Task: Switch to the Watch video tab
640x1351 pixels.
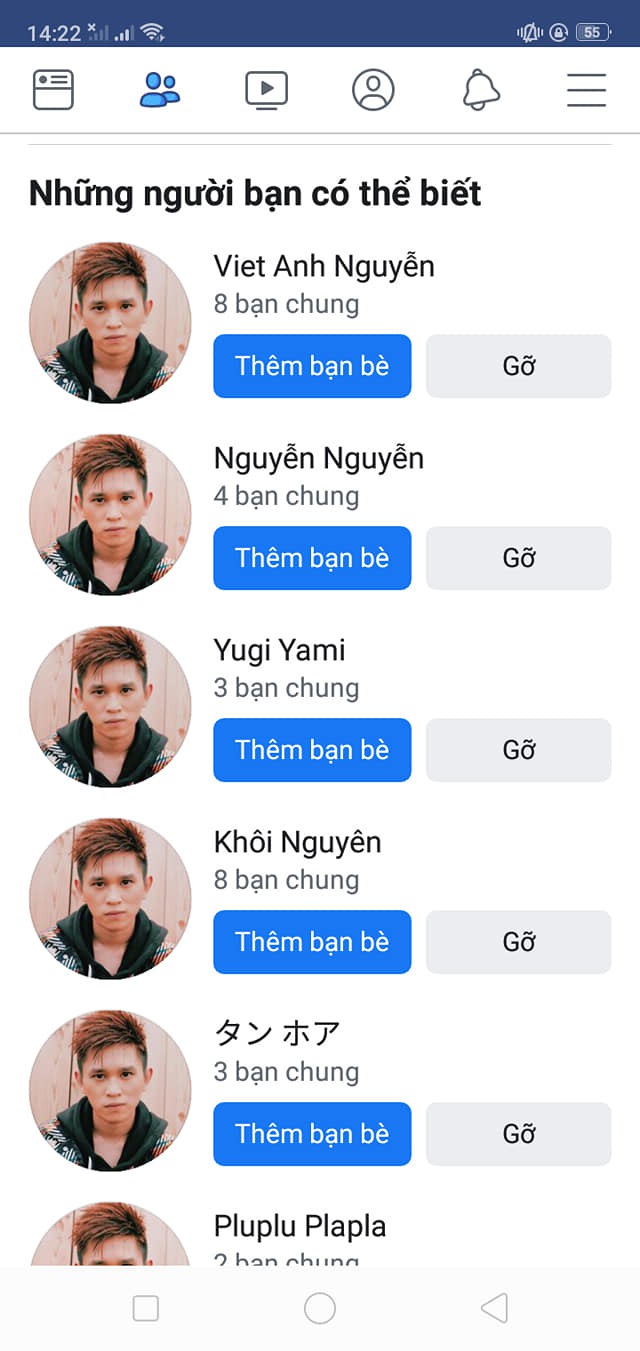Action: [x=266, y=90]
